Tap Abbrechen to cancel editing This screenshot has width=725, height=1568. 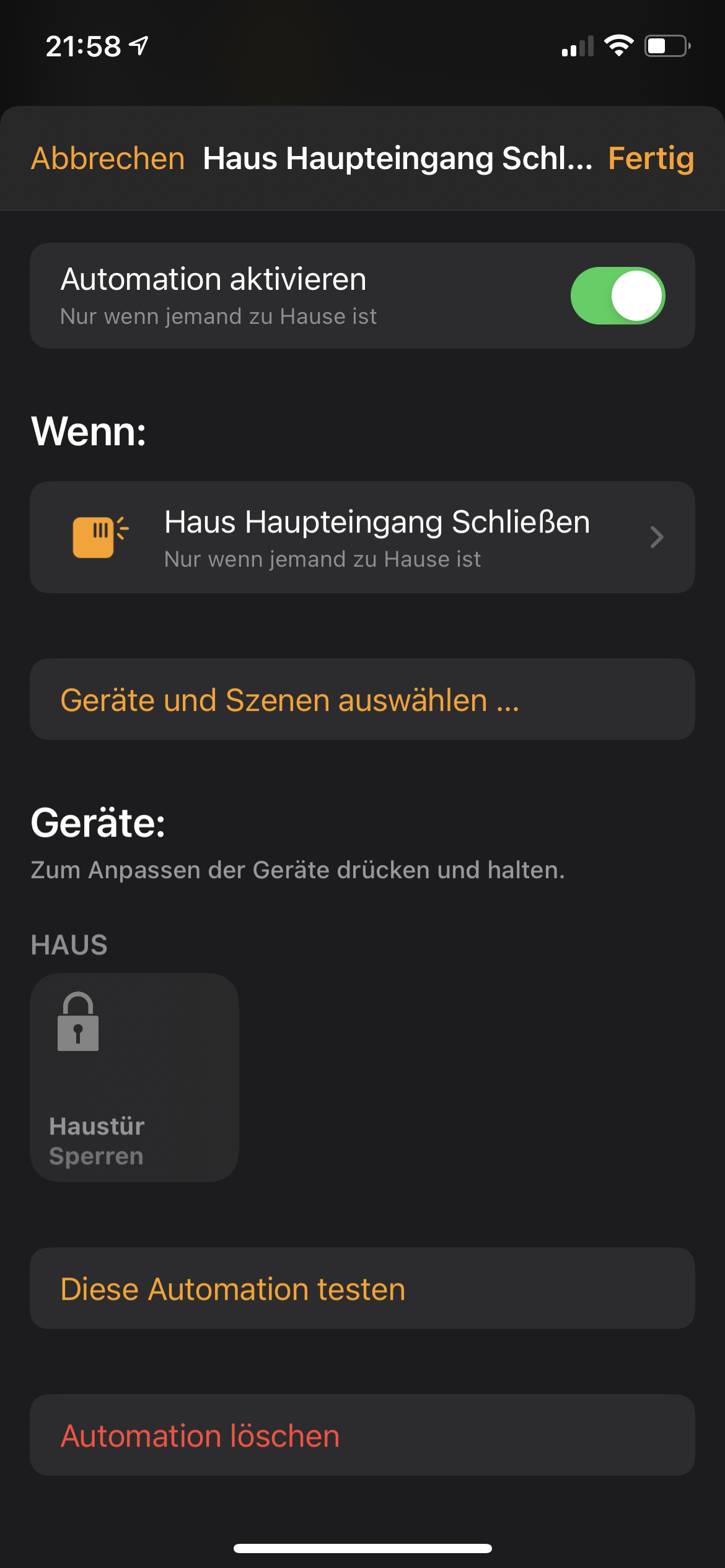point(108,159)
